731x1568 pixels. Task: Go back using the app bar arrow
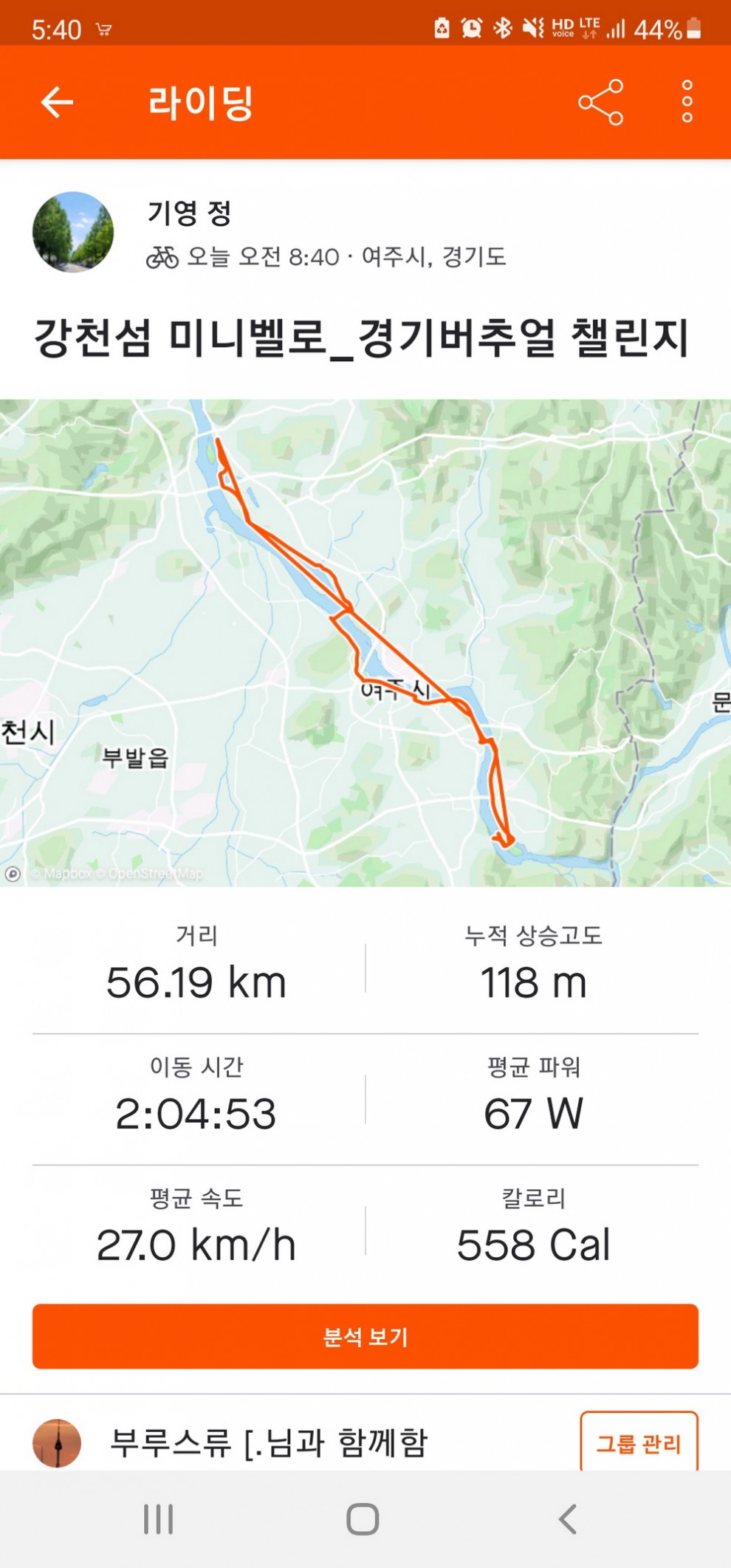(57, 102)
